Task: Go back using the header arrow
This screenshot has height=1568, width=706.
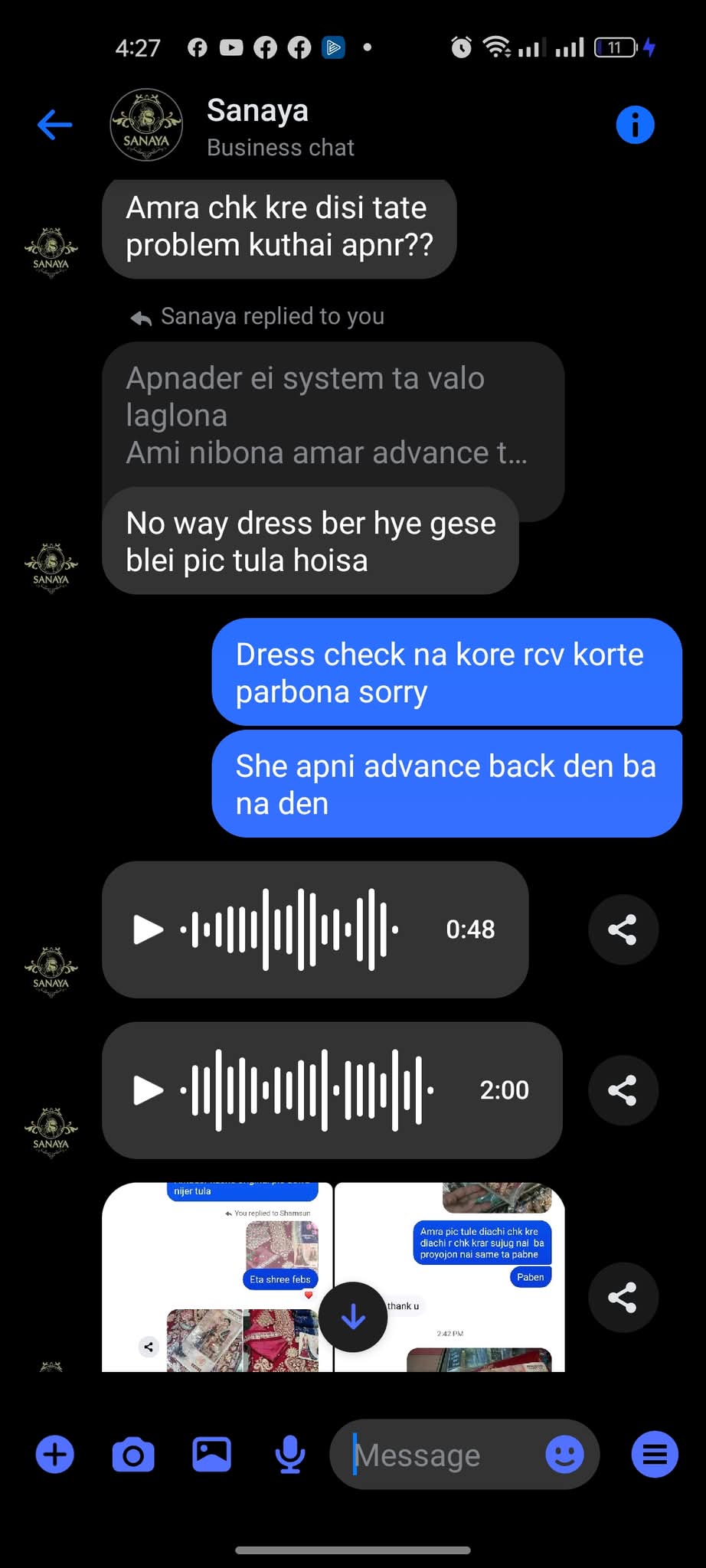Action: click(55, 125)
